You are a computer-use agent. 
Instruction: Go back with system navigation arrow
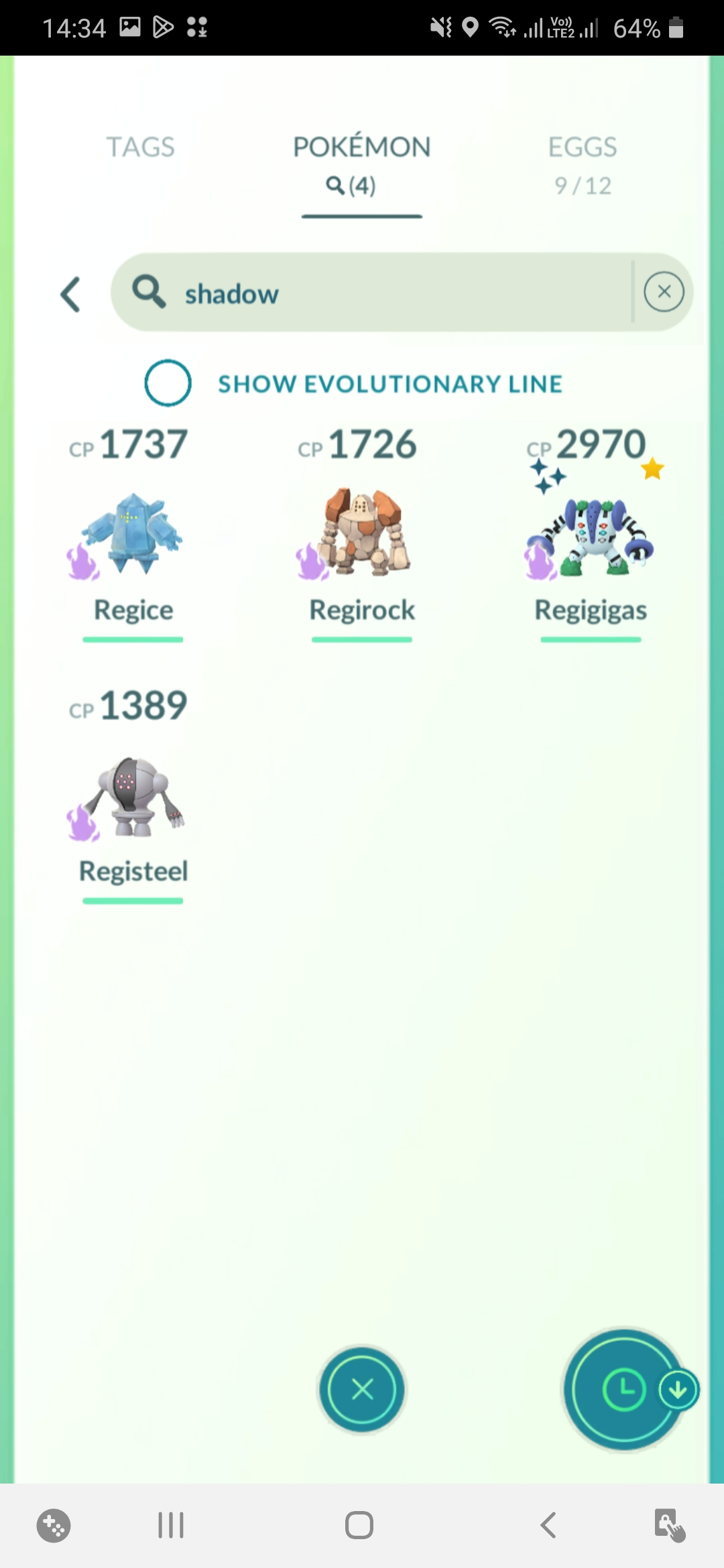coord(548,1525)
